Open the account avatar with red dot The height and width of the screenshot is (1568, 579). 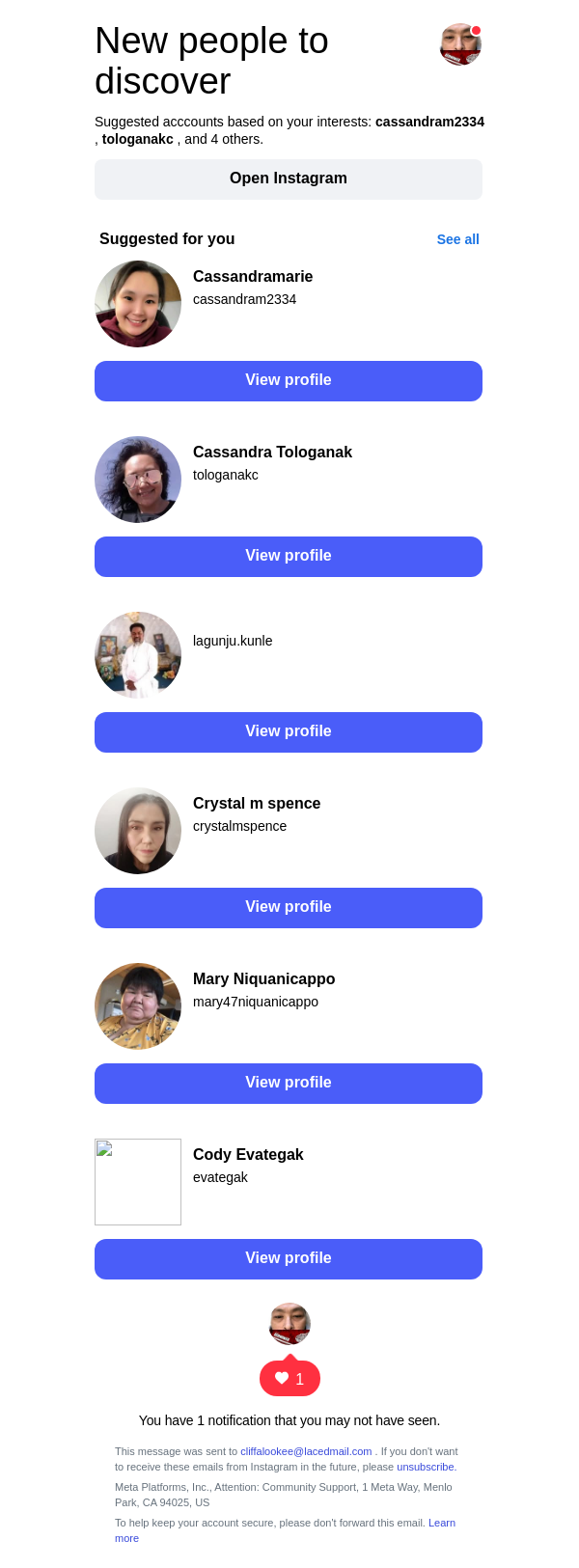tap(460, 44)
